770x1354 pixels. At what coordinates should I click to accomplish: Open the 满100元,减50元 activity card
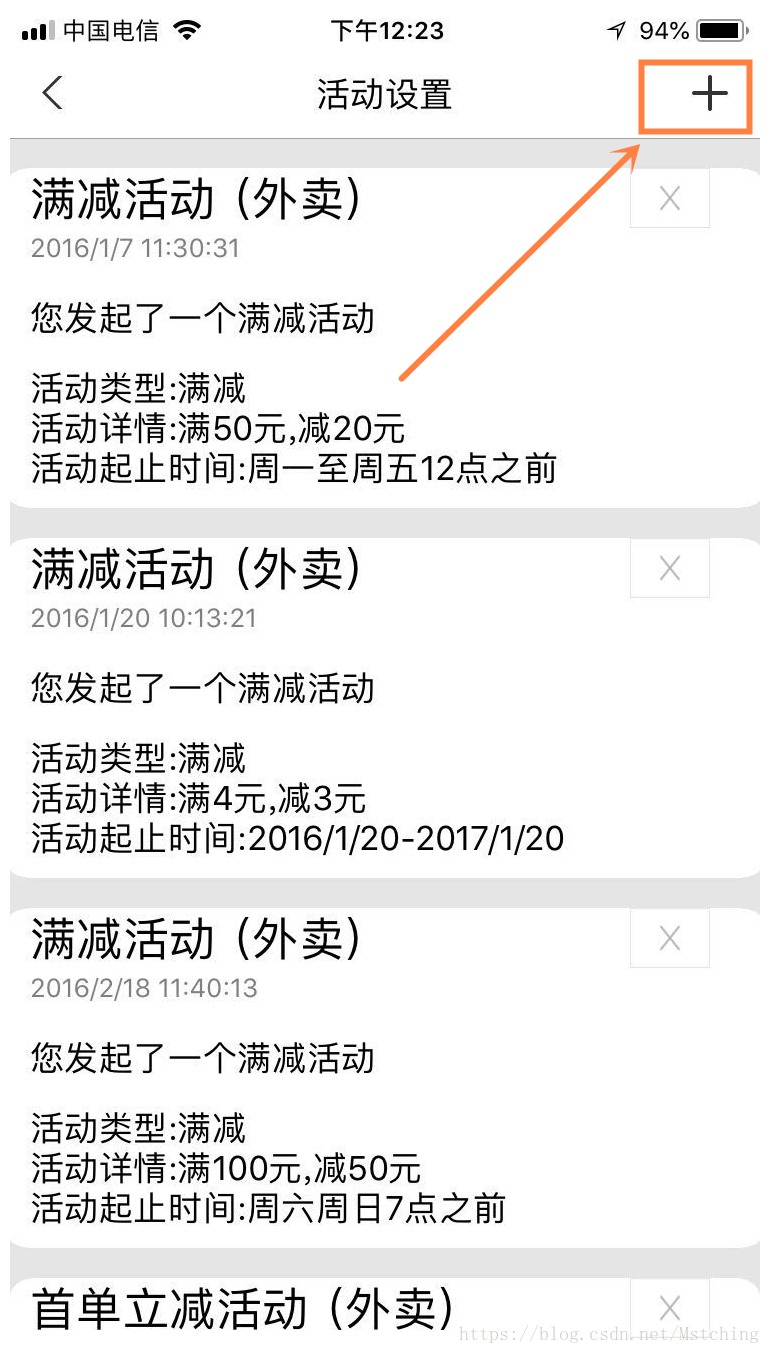pyautogui.click(x=385, y=1078)
